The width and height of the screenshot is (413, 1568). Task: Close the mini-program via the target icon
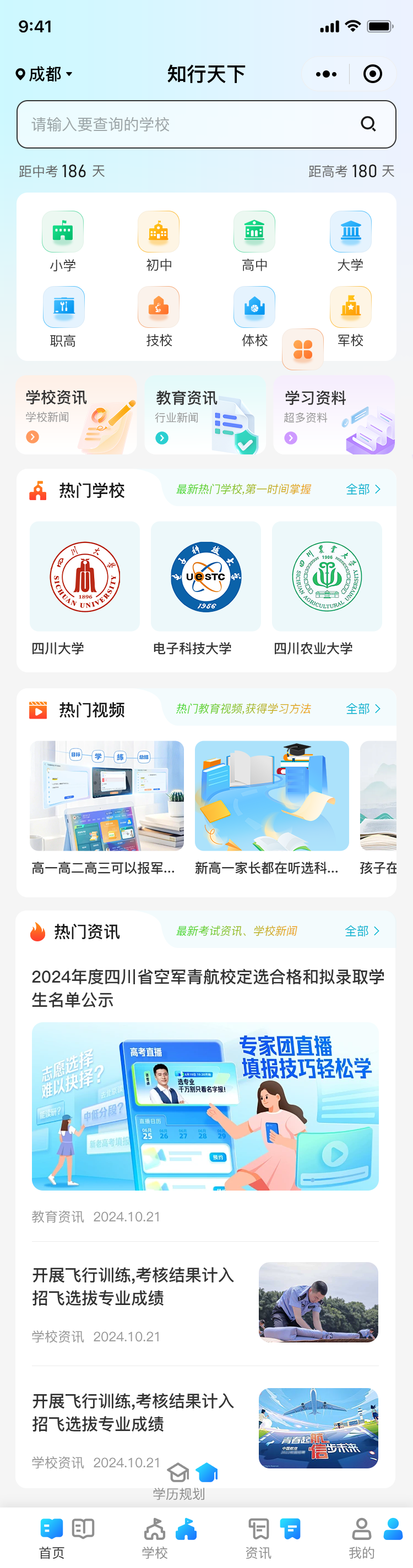372,74
